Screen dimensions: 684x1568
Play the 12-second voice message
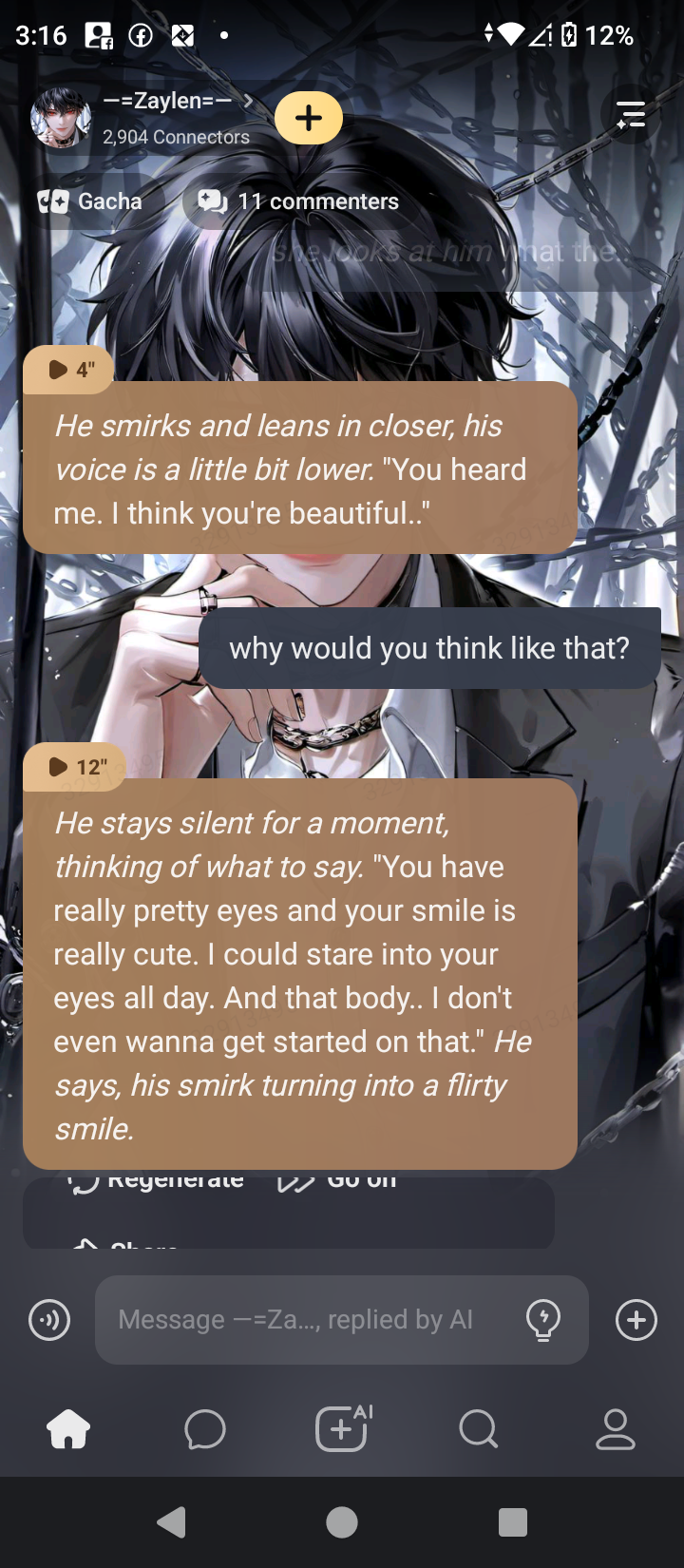click(x=76, y=767)
